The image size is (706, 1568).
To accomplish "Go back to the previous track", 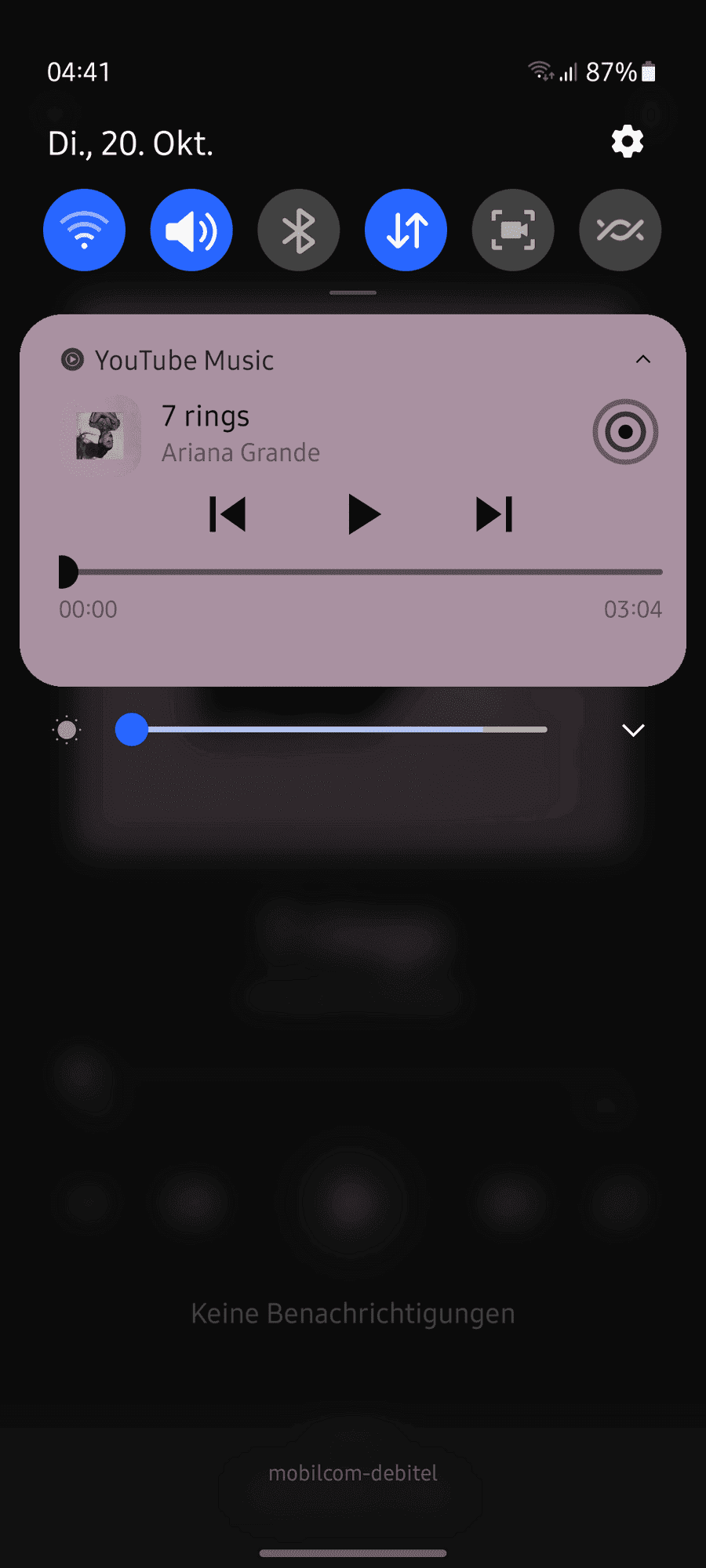I will pyautogui.click(x=227, y=514).
